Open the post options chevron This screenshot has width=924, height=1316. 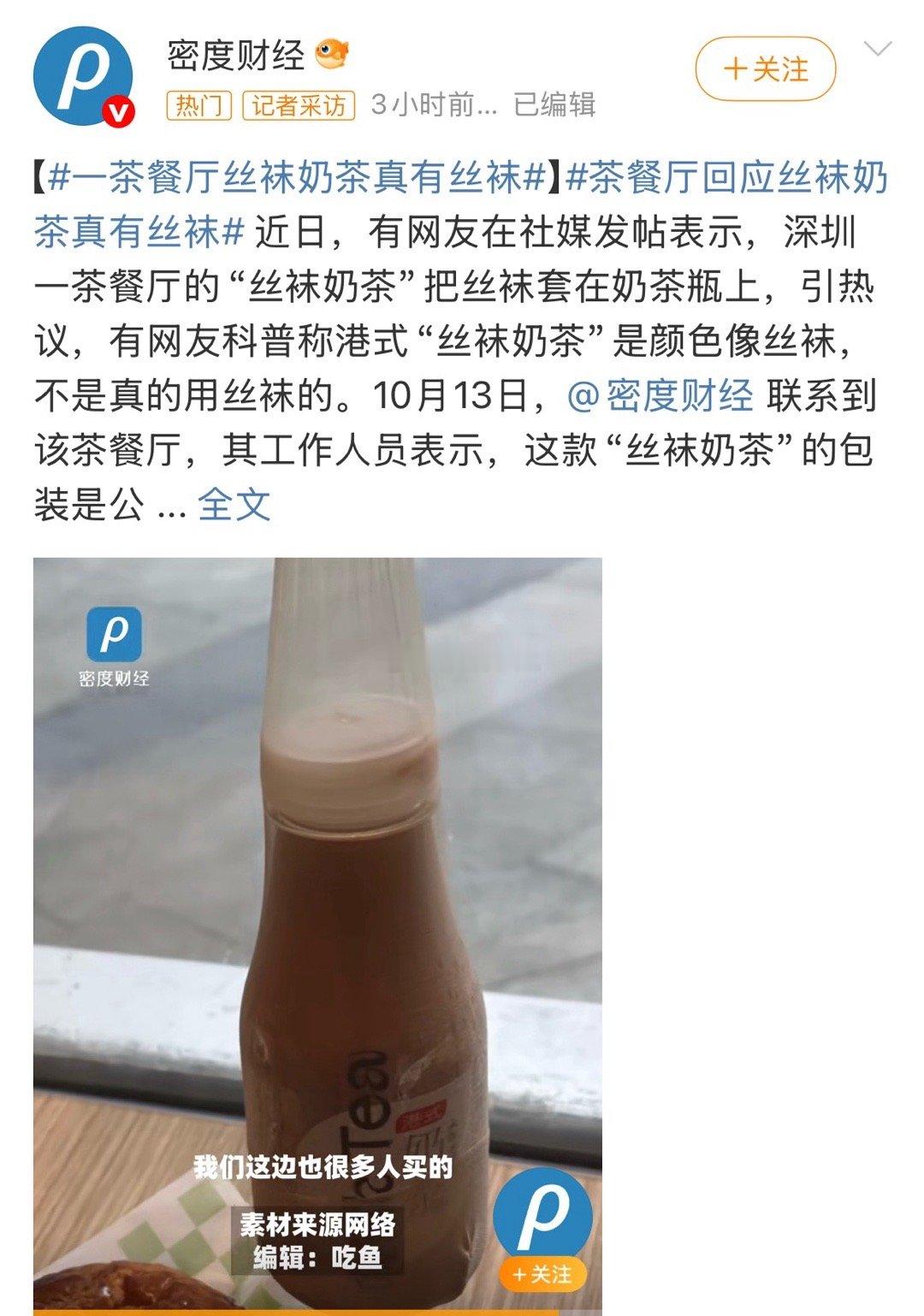point(878,49)
